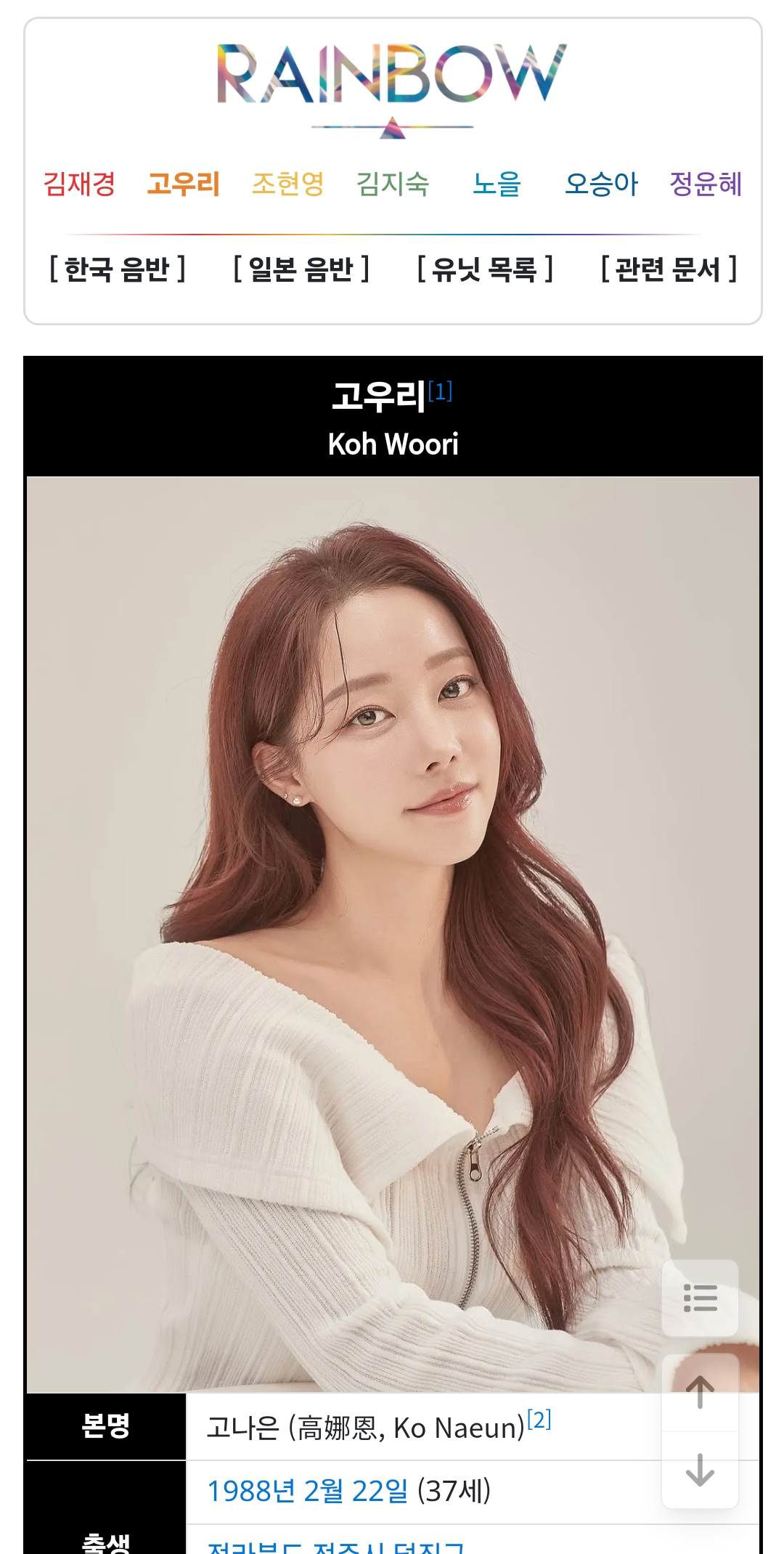This screenshot has width=784, height=1554.
Task: Open the 노을 member page
Action: 497,184
